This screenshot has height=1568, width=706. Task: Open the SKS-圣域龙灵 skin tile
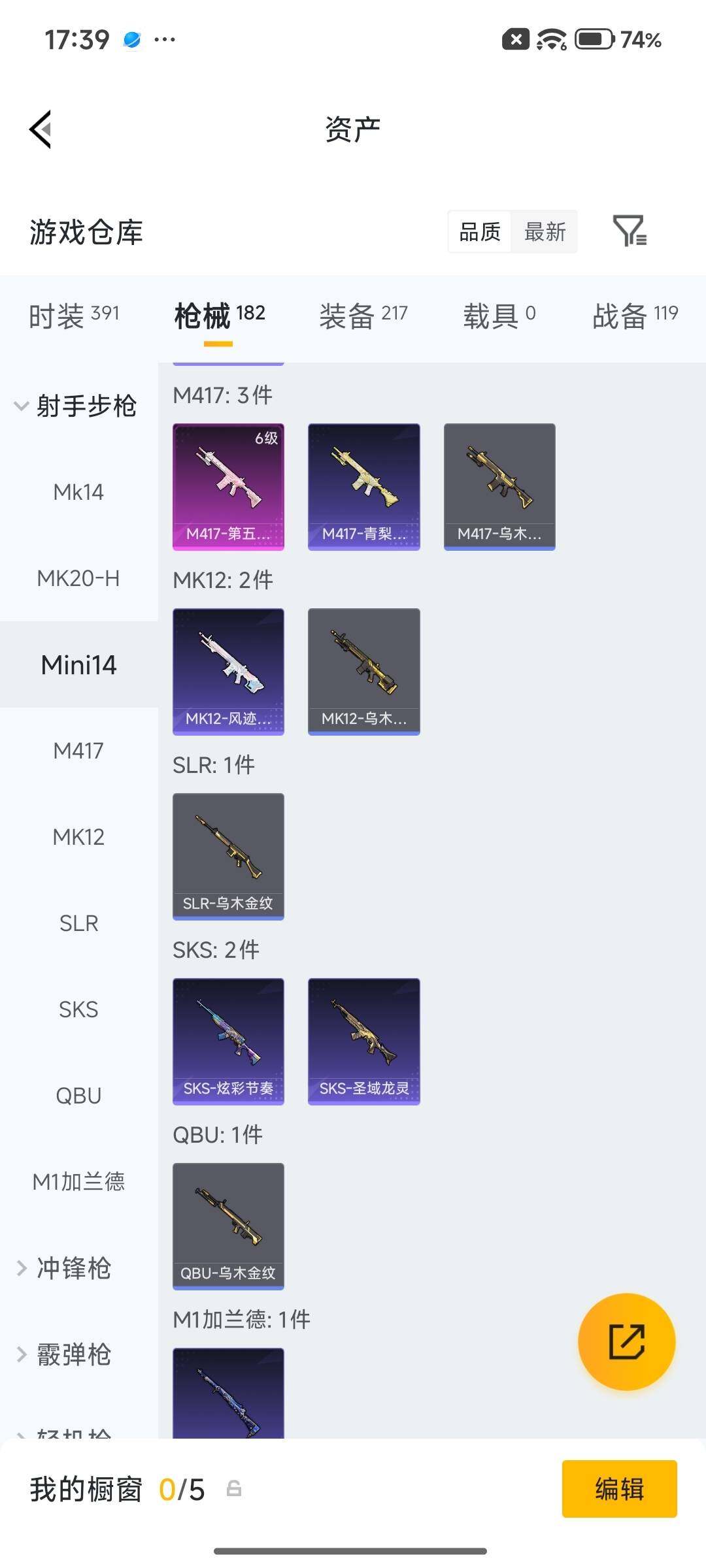(x=364, y=1041)
